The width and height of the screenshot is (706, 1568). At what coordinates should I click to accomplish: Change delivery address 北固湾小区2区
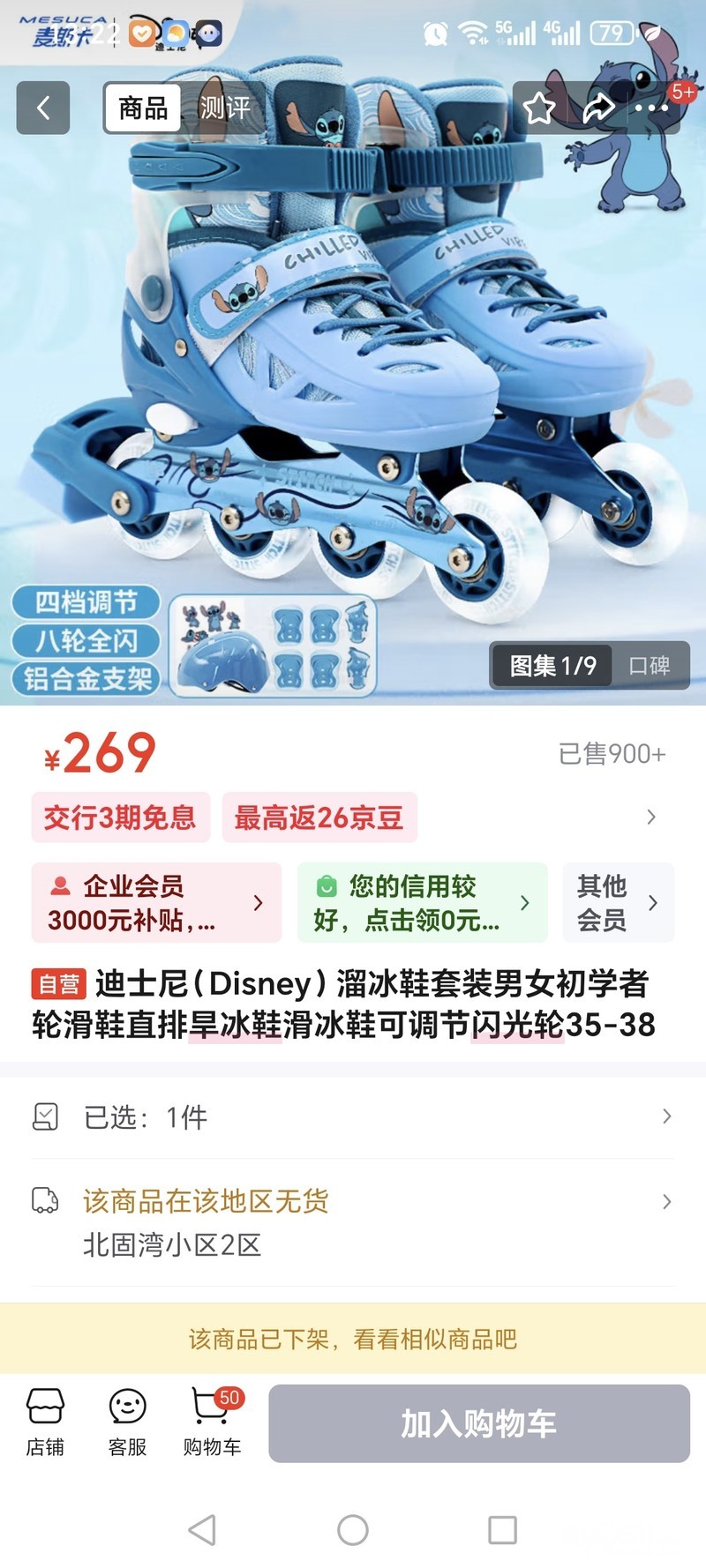coord(353,1222)
